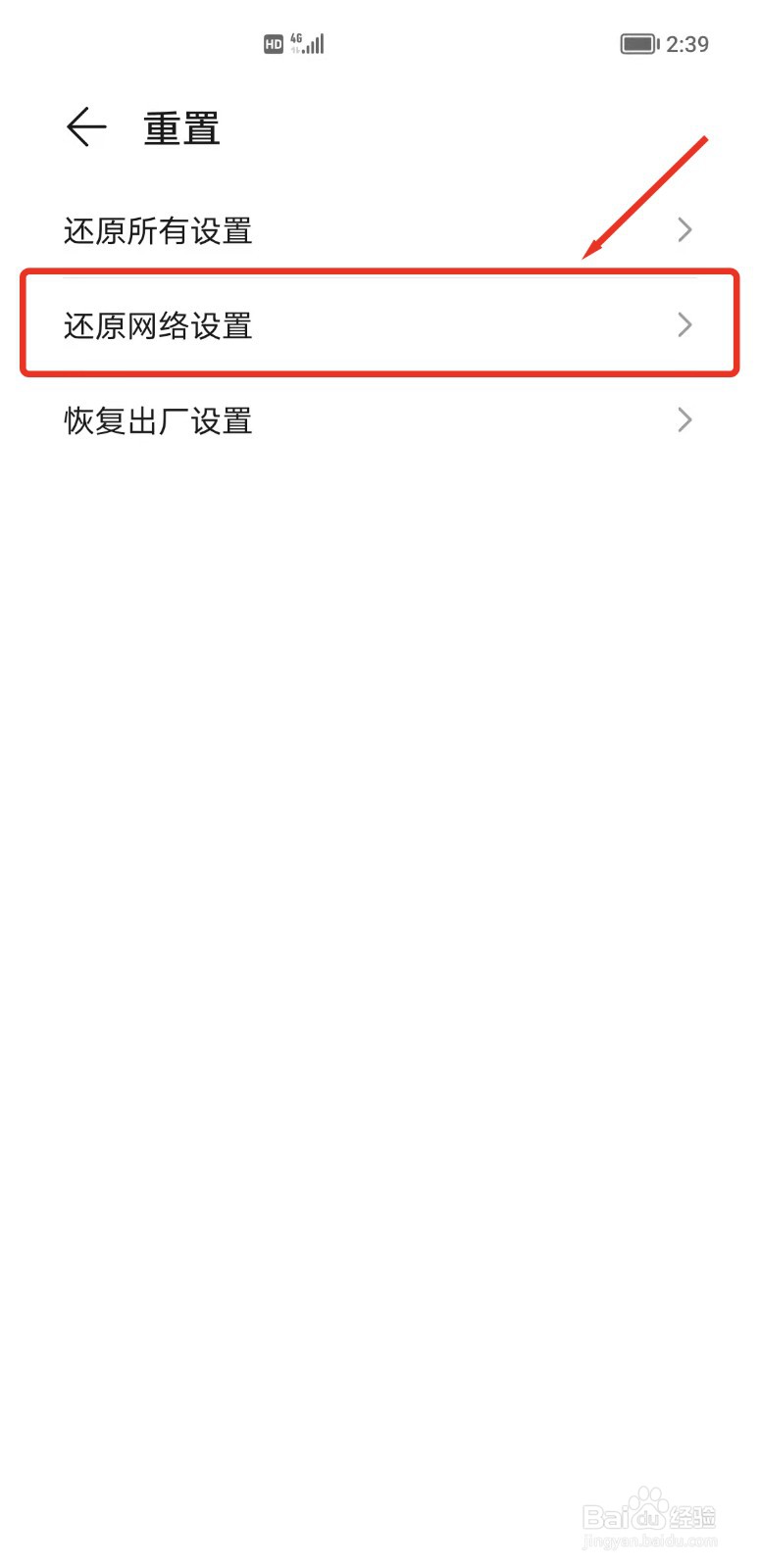Open the 还原网络设置 chevron arrow
This screenshot has height=1568, width=760.
click(684, 324)
